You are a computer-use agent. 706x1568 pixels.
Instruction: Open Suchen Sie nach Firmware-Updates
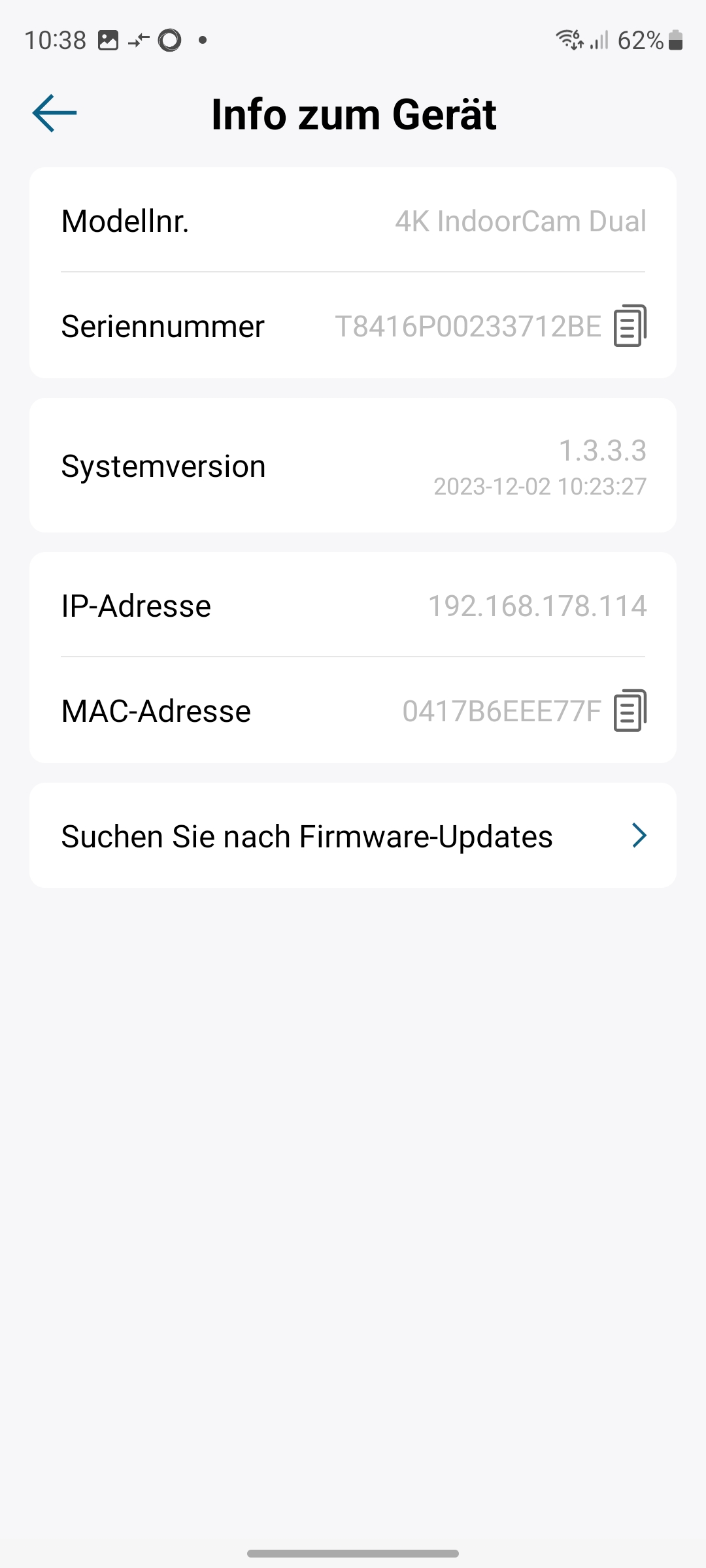pyautogui.click(x=353, y=836)
